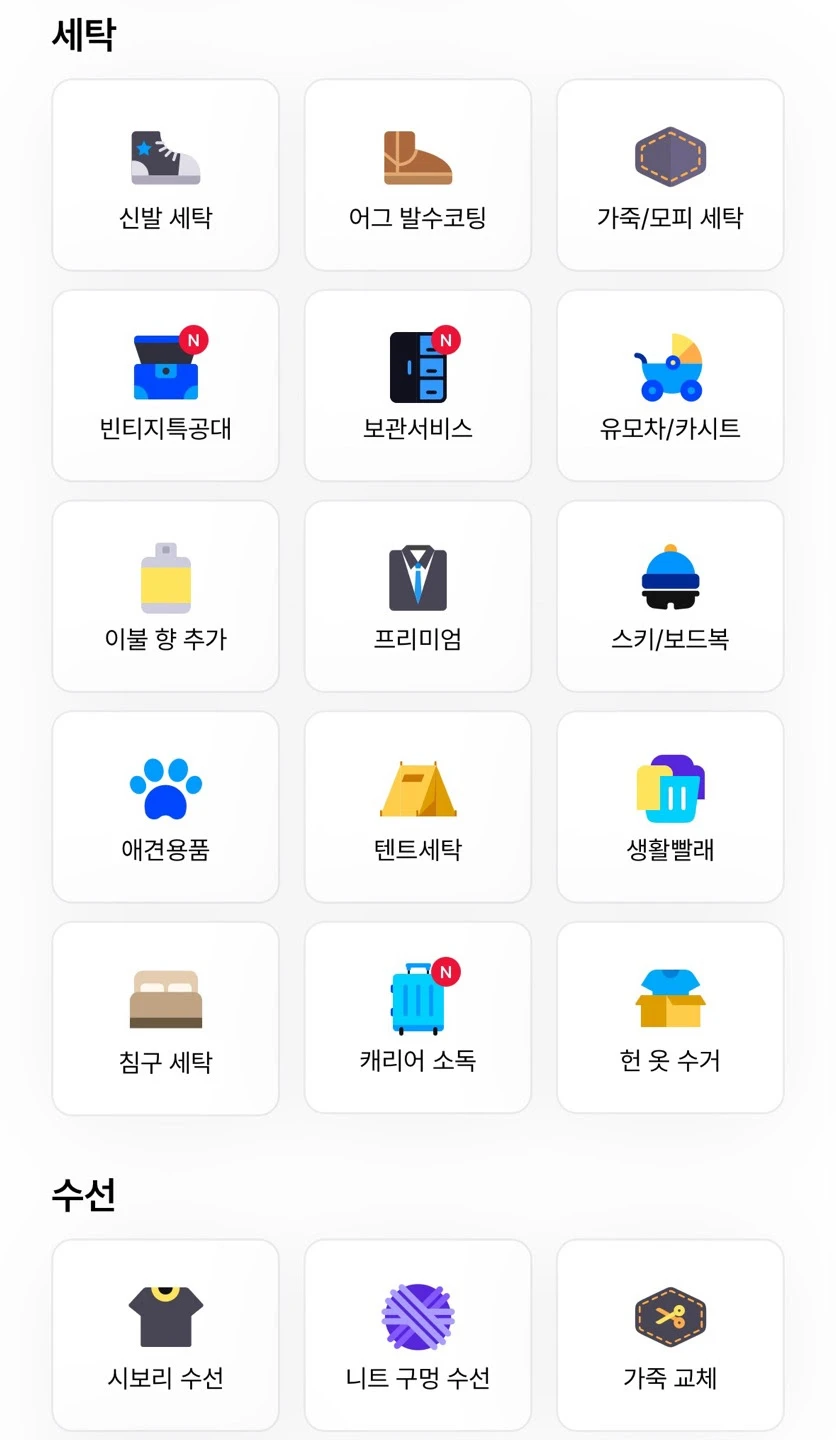The height and width of the screenshot is (1440, 836).
Task: Choose 이불 향 추가 option
Action: click(165, 596)
